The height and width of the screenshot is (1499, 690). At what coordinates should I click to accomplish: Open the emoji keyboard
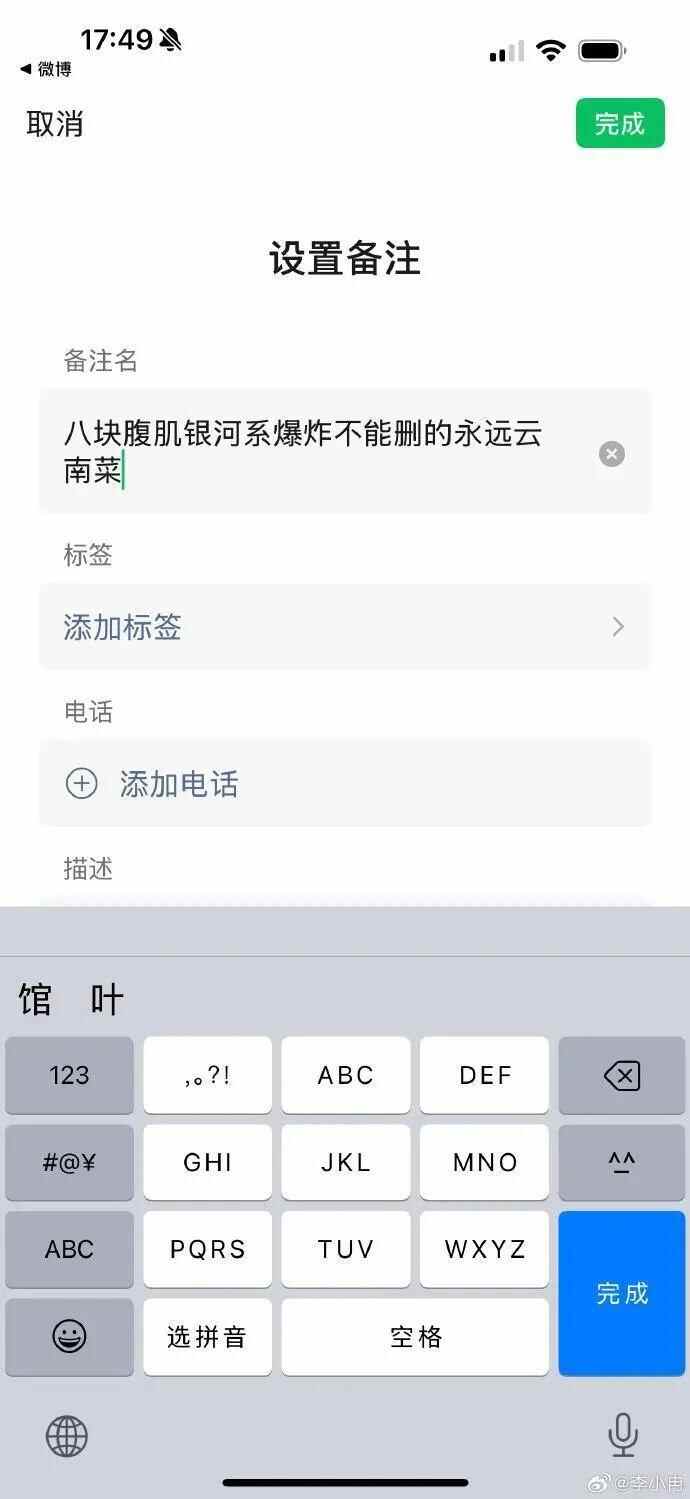point(69,1336)
